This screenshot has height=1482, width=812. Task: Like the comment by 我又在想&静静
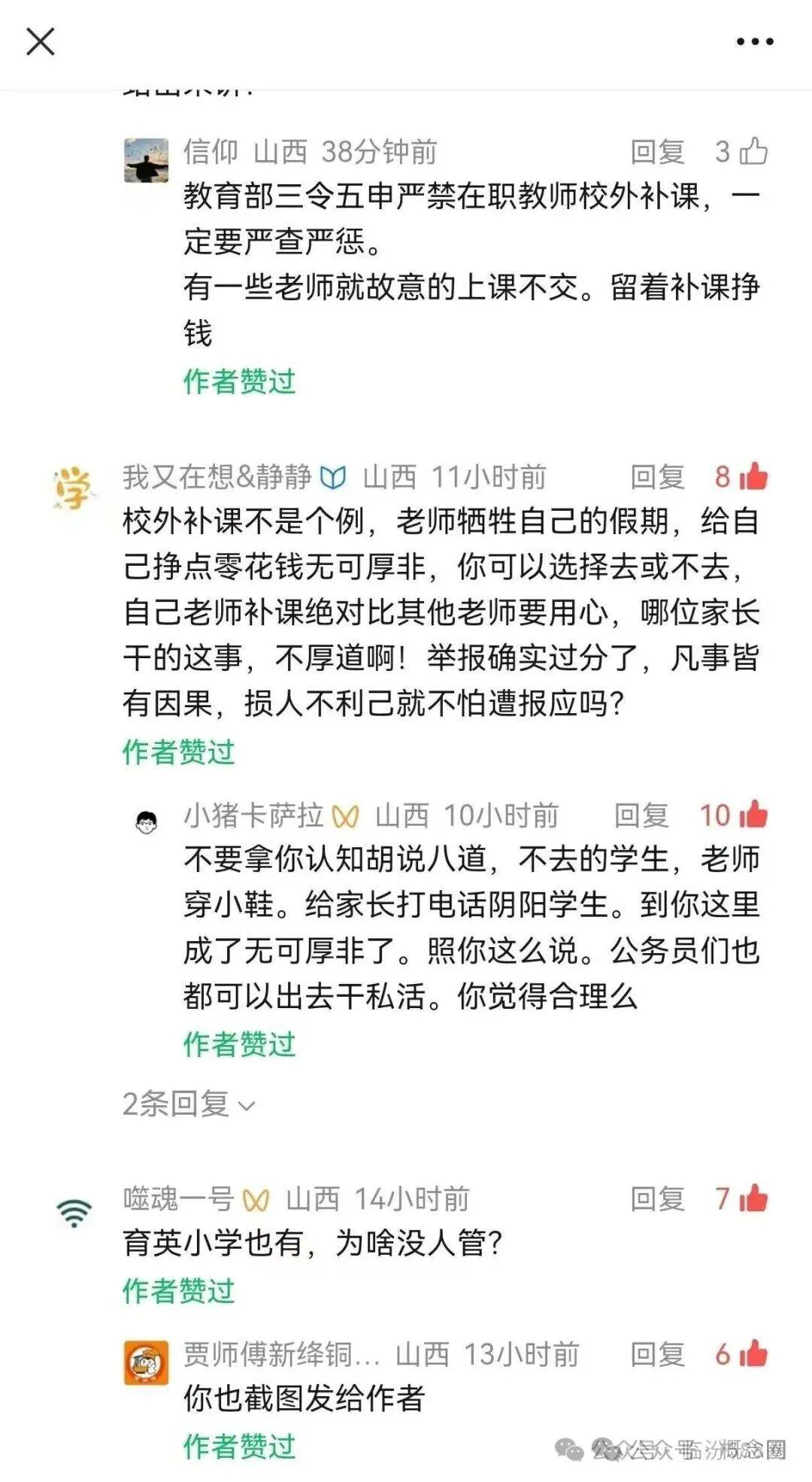(753, 477)
